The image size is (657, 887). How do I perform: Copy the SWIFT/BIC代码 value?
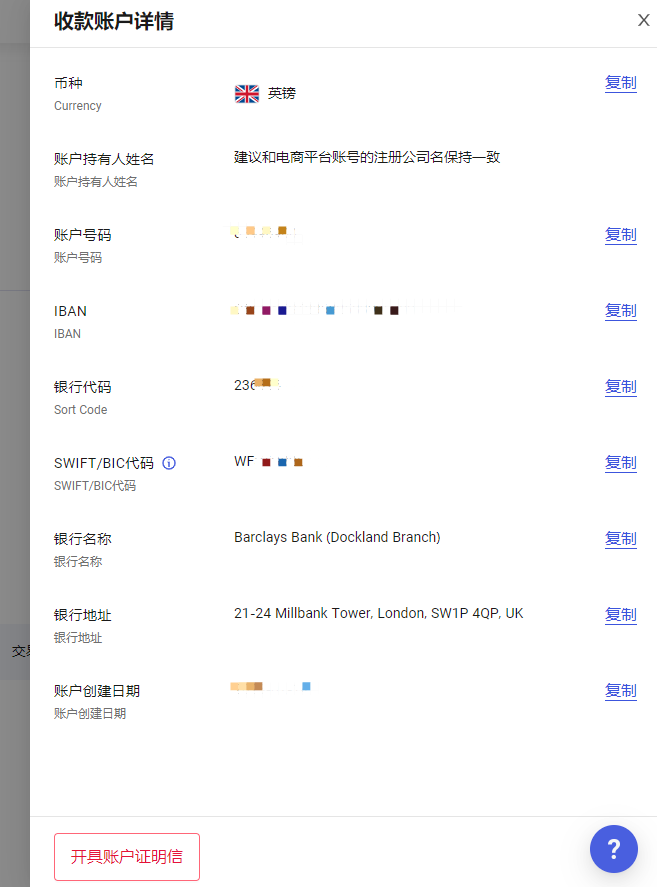[620, 463]
